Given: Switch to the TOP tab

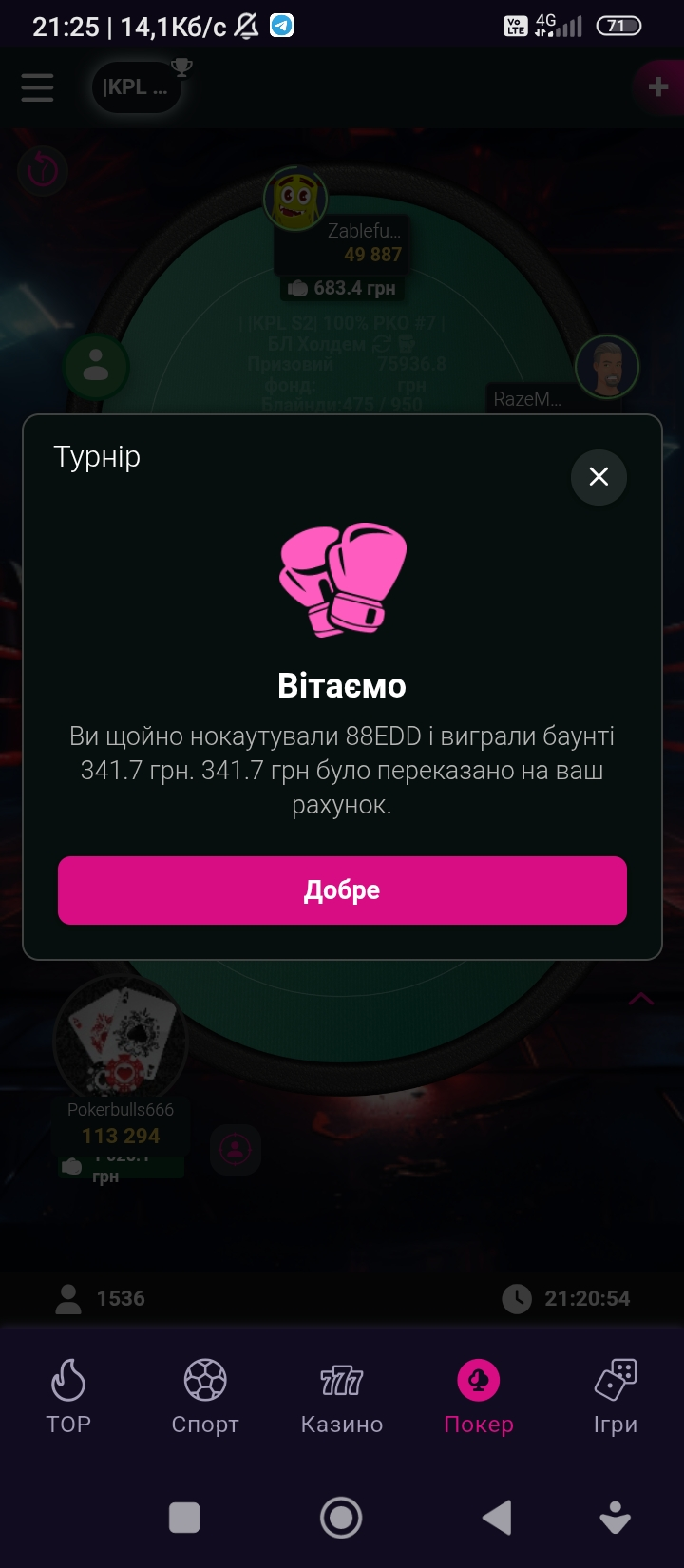Looking at the screenshot, I should pos(68,1395).
